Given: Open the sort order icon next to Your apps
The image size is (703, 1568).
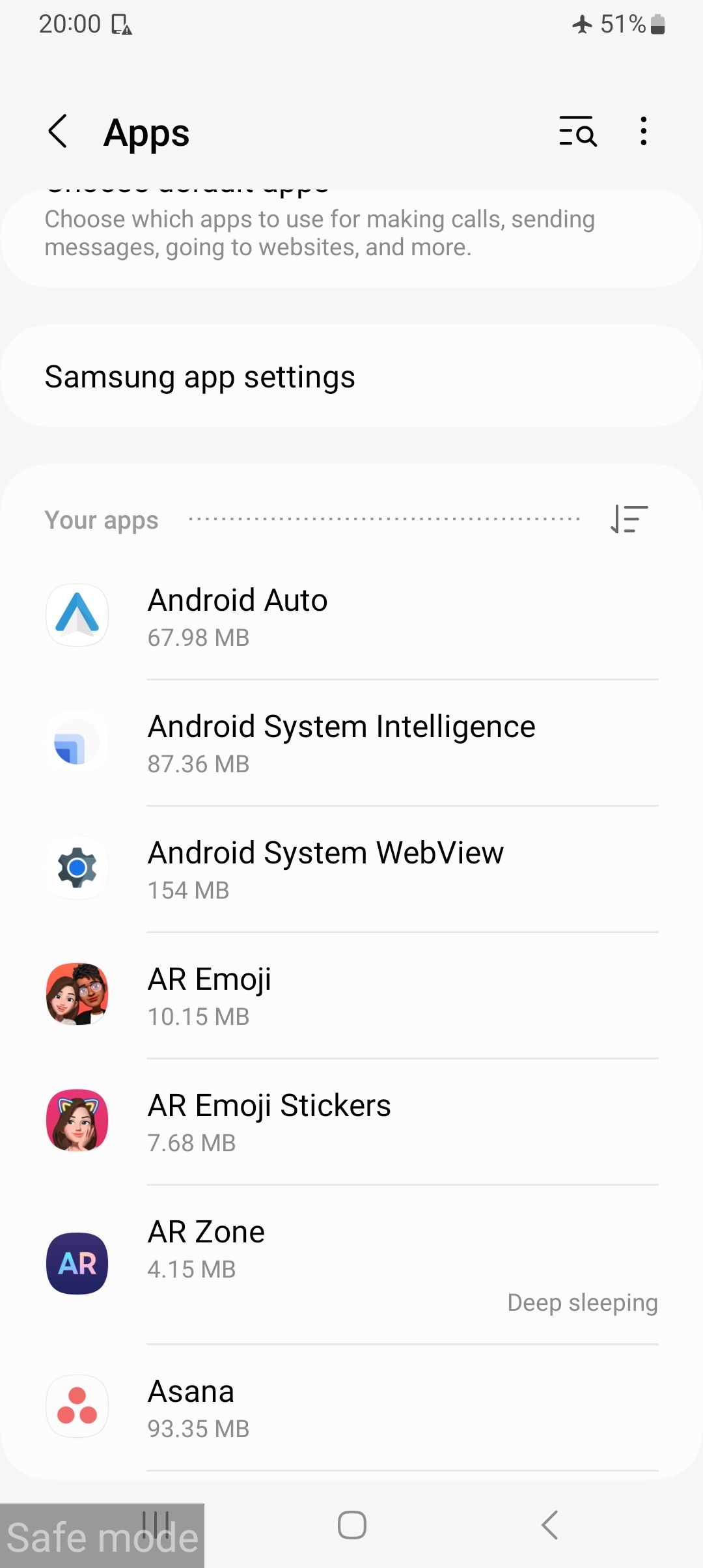Looking at the screenshot, I should pos(629,520).
